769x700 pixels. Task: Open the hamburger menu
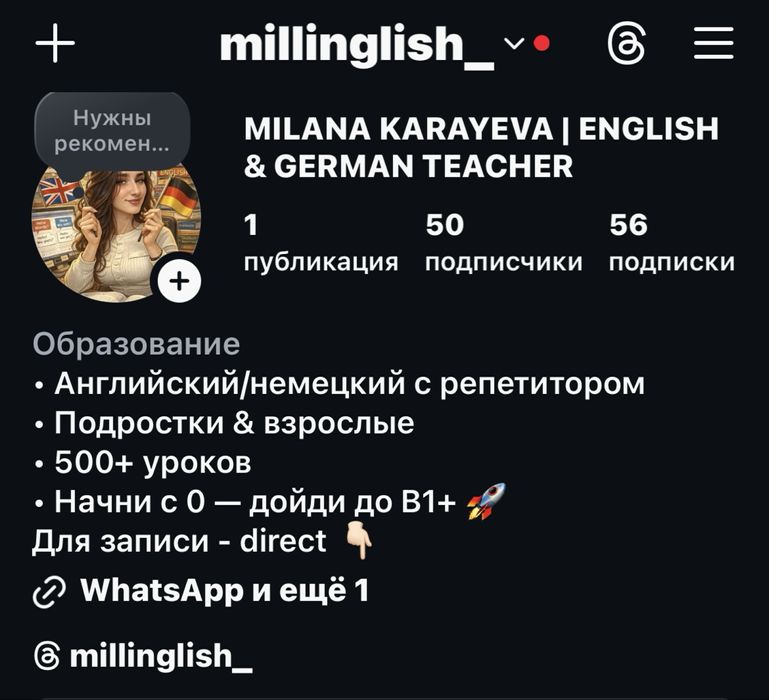click(x=713, y=44)
